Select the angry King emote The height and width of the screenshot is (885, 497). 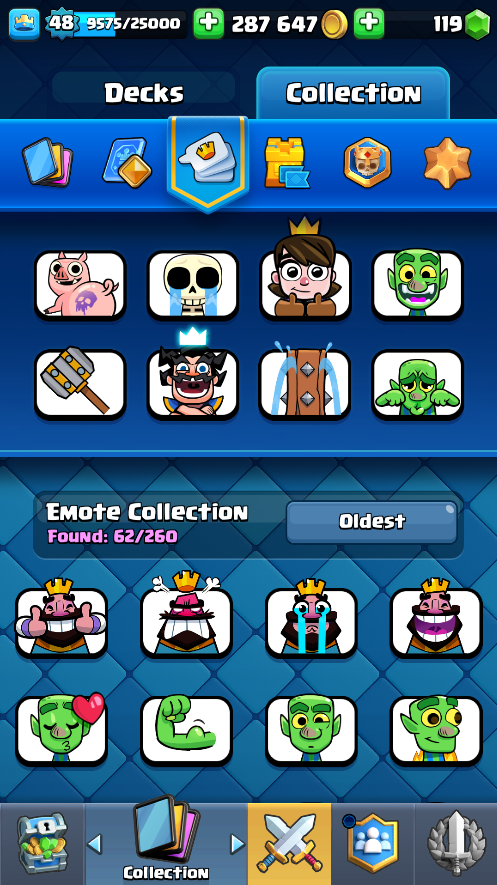click(186, 622)
